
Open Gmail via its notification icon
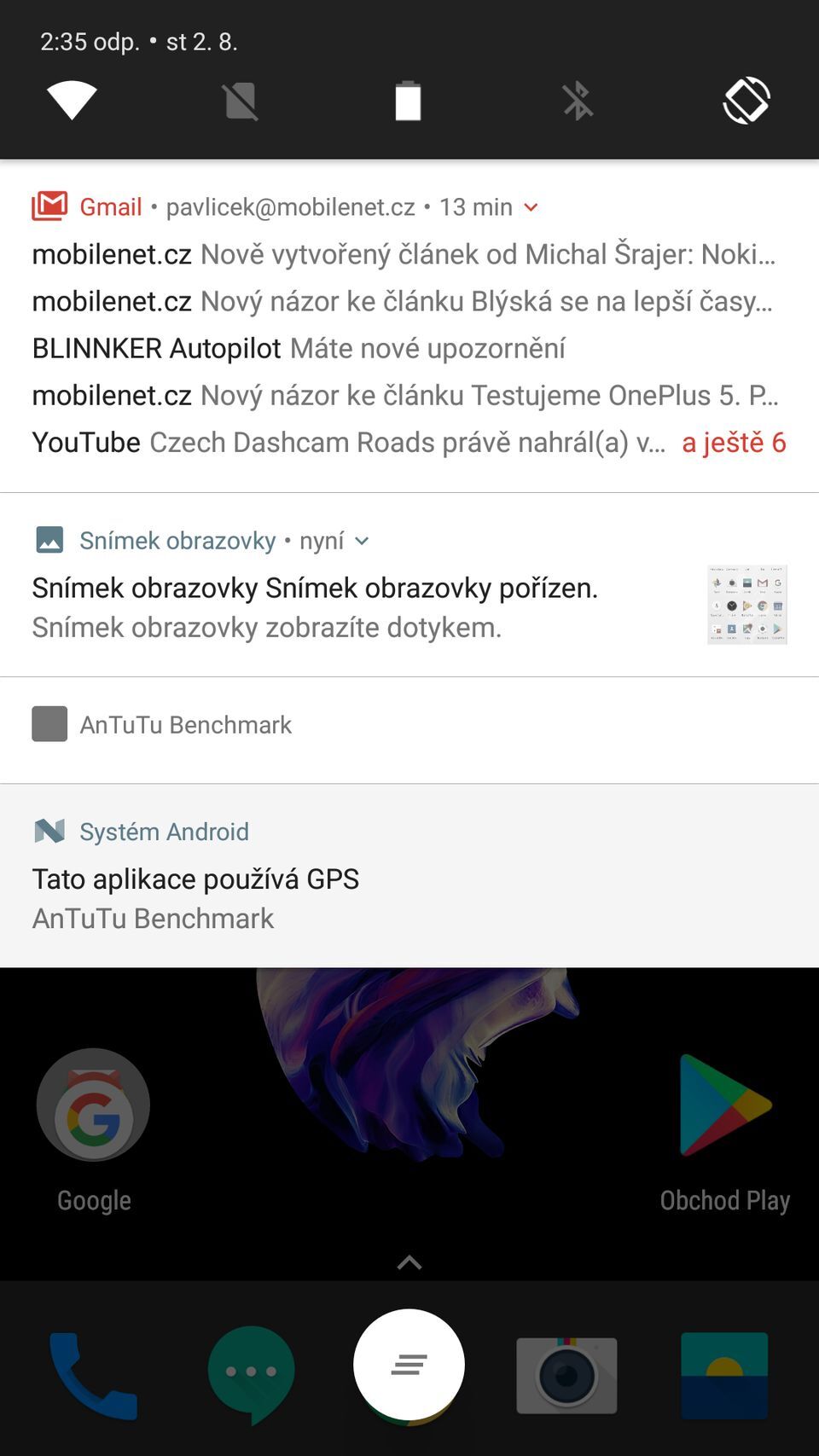click(x=49, y=205)
